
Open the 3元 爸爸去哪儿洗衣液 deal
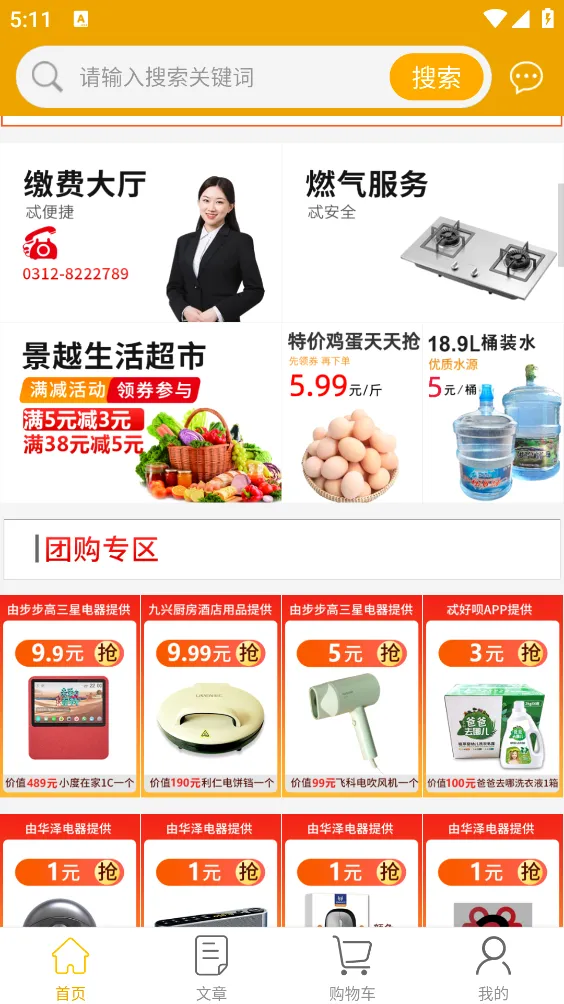(494, 696)
